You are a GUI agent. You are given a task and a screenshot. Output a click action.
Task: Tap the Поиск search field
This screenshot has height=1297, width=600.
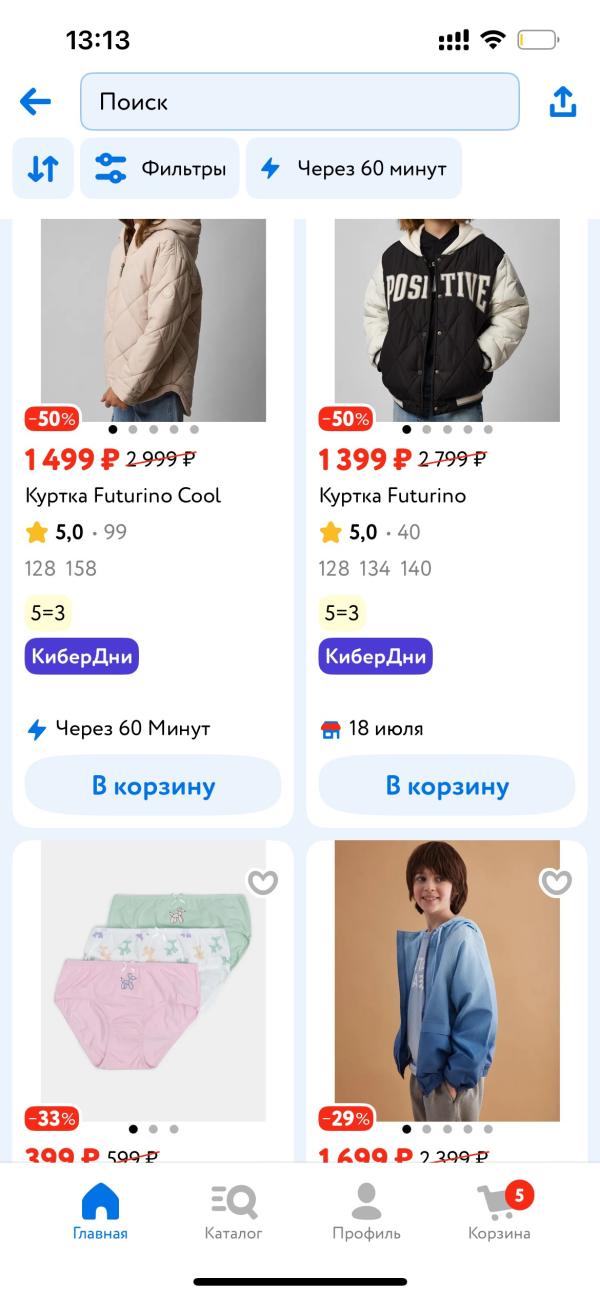pyautogui.click(x=299, y=102)
